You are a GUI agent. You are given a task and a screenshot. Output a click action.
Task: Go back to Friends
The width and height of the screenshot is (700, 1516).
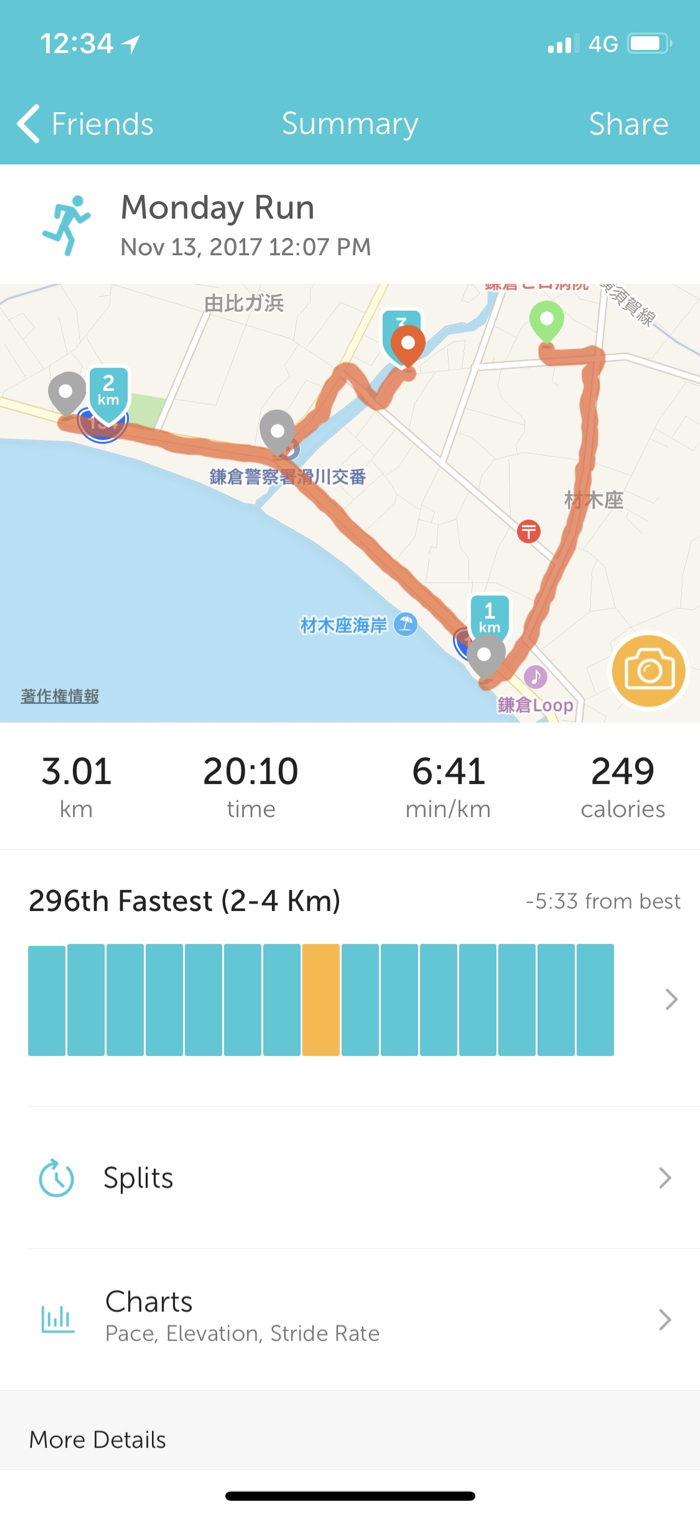85,124
